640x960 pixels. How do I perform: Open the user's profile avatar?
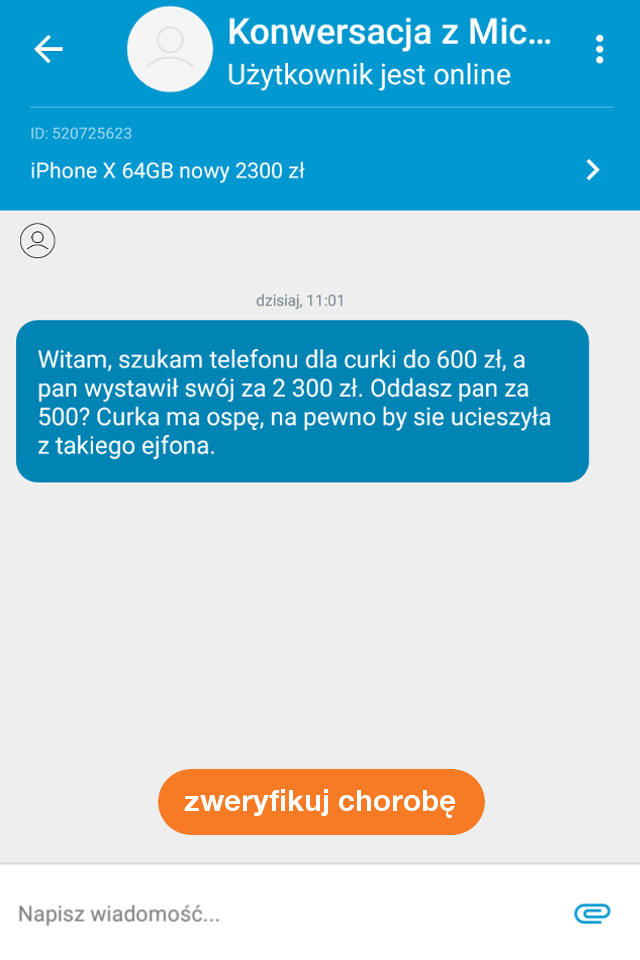[170, 49]
